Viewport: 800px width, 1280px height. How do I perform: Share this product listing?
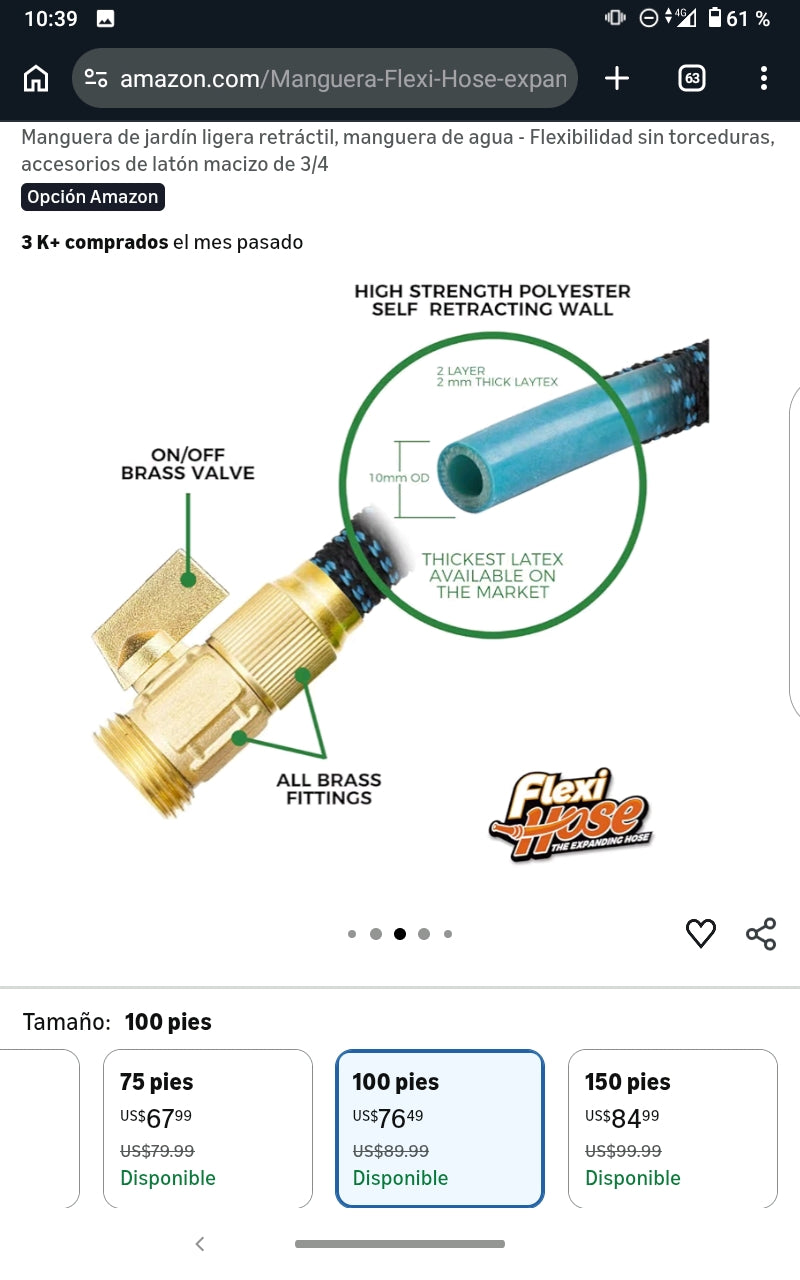[761, 933]
